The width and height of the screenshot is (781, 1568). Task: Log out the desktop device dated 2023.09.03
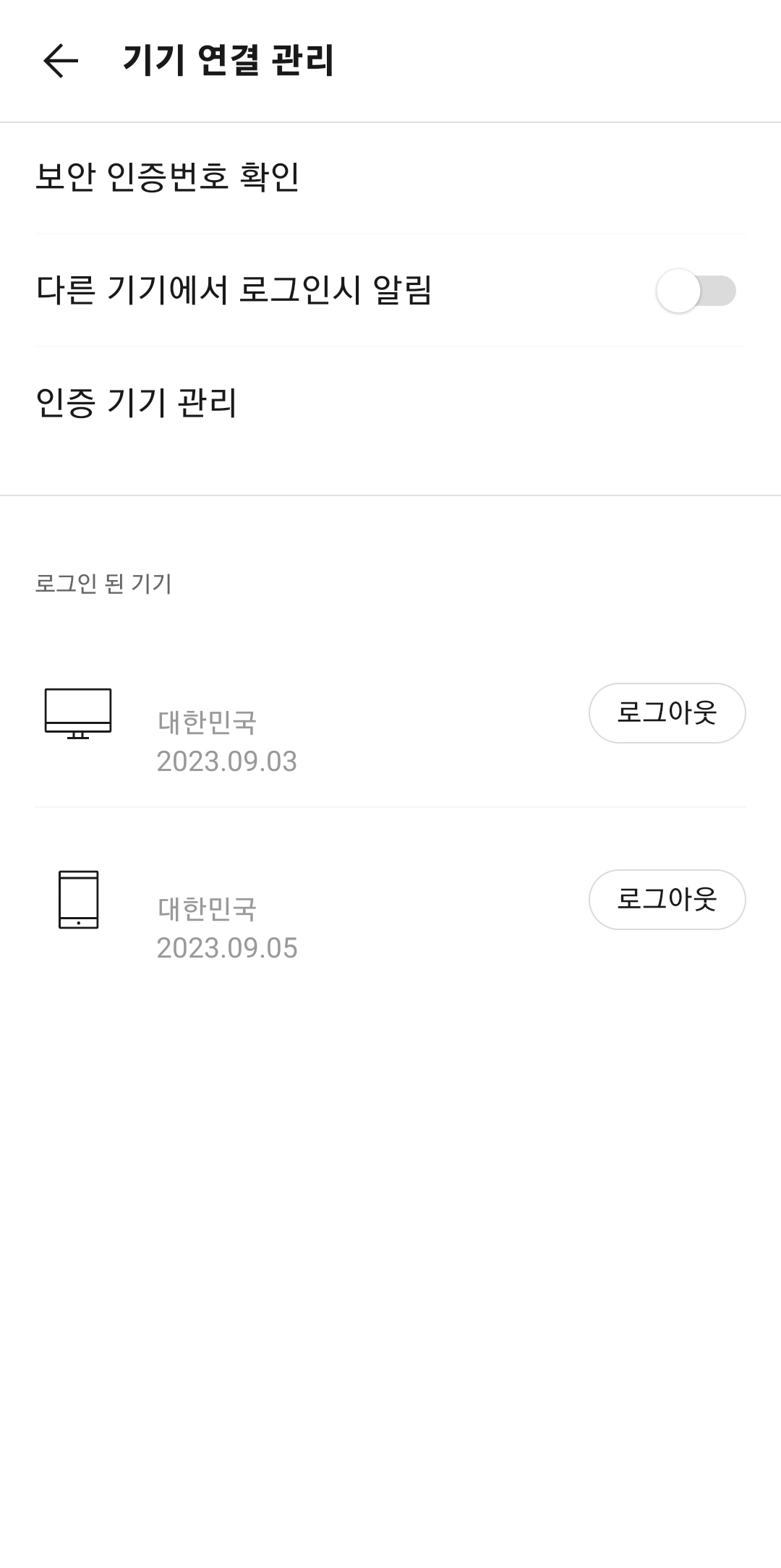coord(667,712)
